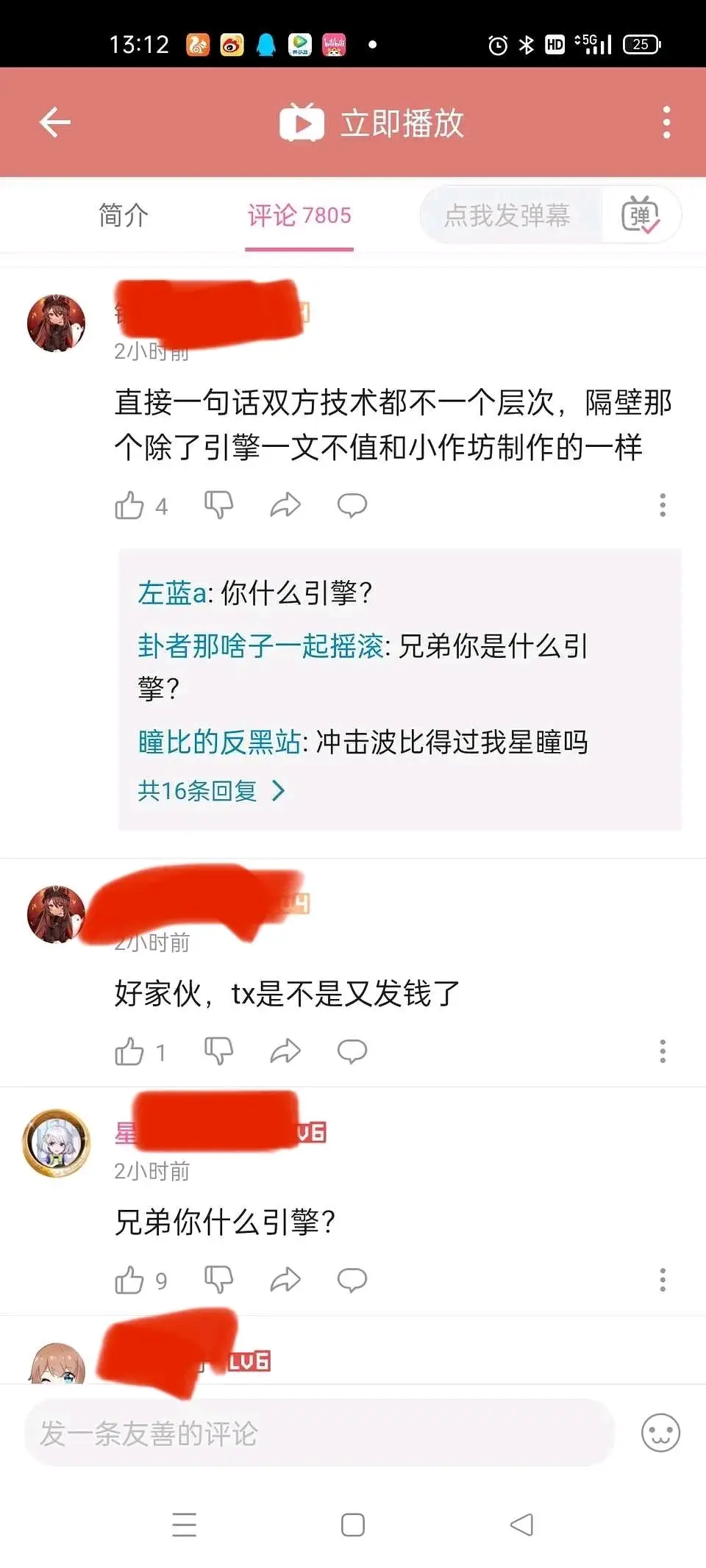The height and width of the screenshot is (1568, 706).
Task: Open the top-right overflow menu
Action: [666, 122]
